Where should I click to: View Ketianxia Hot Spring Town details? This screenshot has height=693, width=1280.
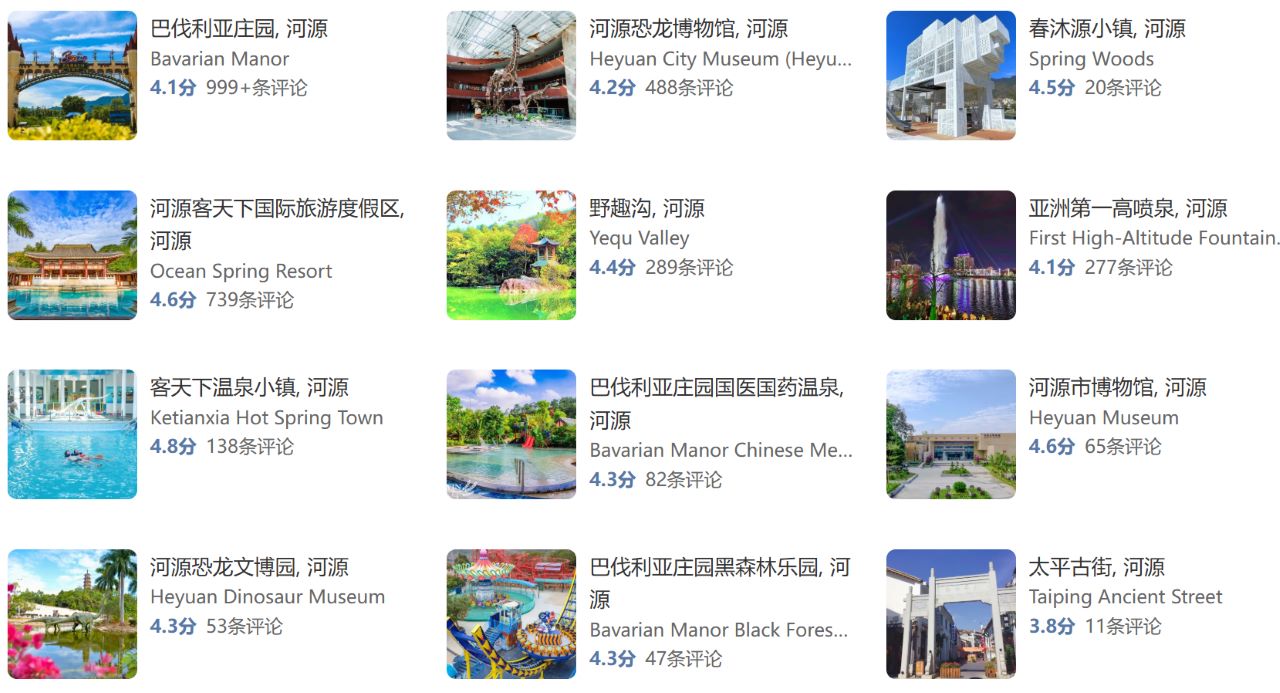249,388
